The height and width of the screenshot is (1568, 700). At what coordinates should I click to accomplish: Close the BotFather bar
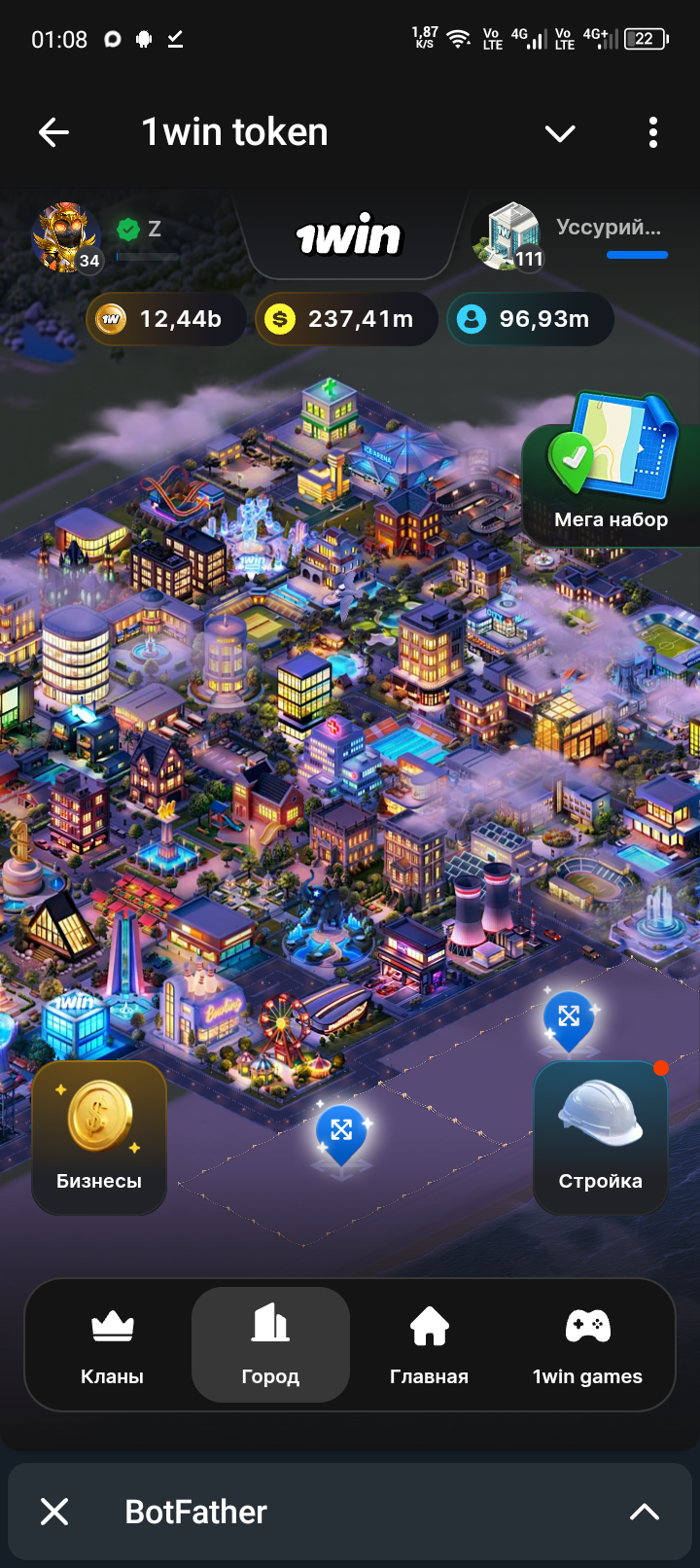click(54, 1512)
